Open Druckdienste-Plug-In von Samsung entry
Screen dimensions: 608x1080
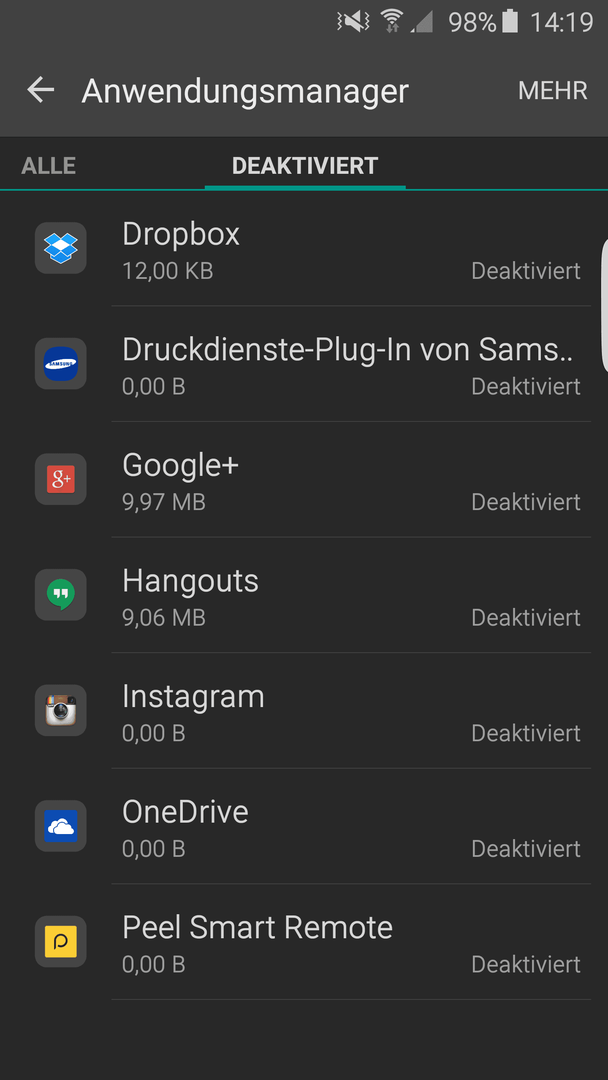click(x=304, y=364)
